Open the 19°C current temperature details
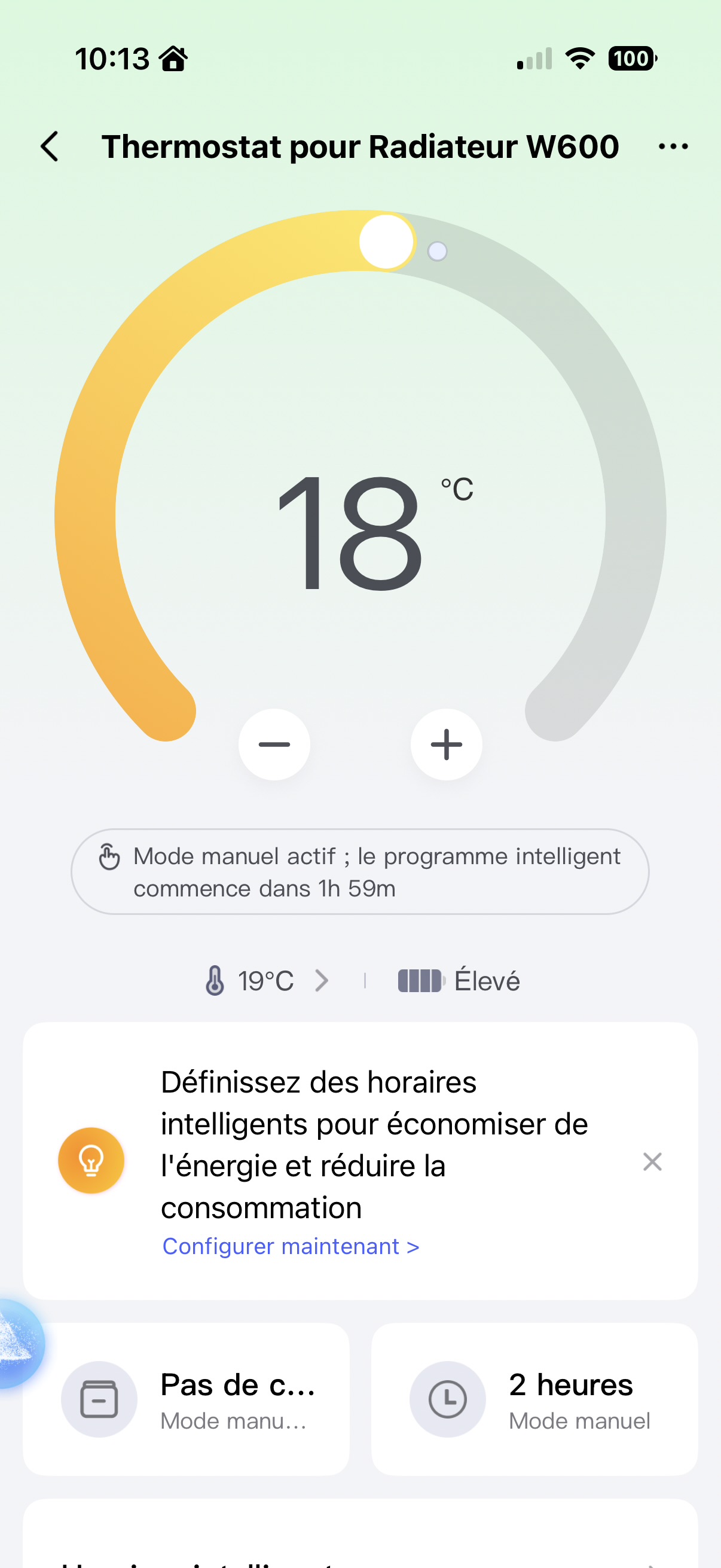721x1568 pixels. [x=267, y=981]
